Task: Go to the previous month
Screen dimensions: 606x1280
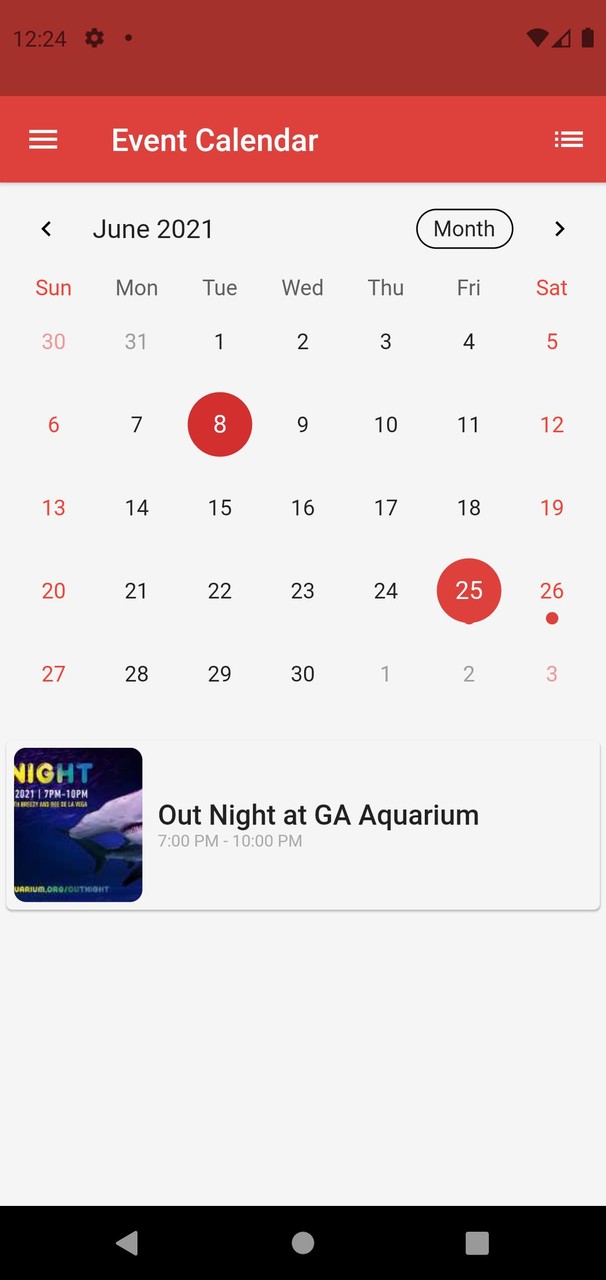Action: point(46,229)
